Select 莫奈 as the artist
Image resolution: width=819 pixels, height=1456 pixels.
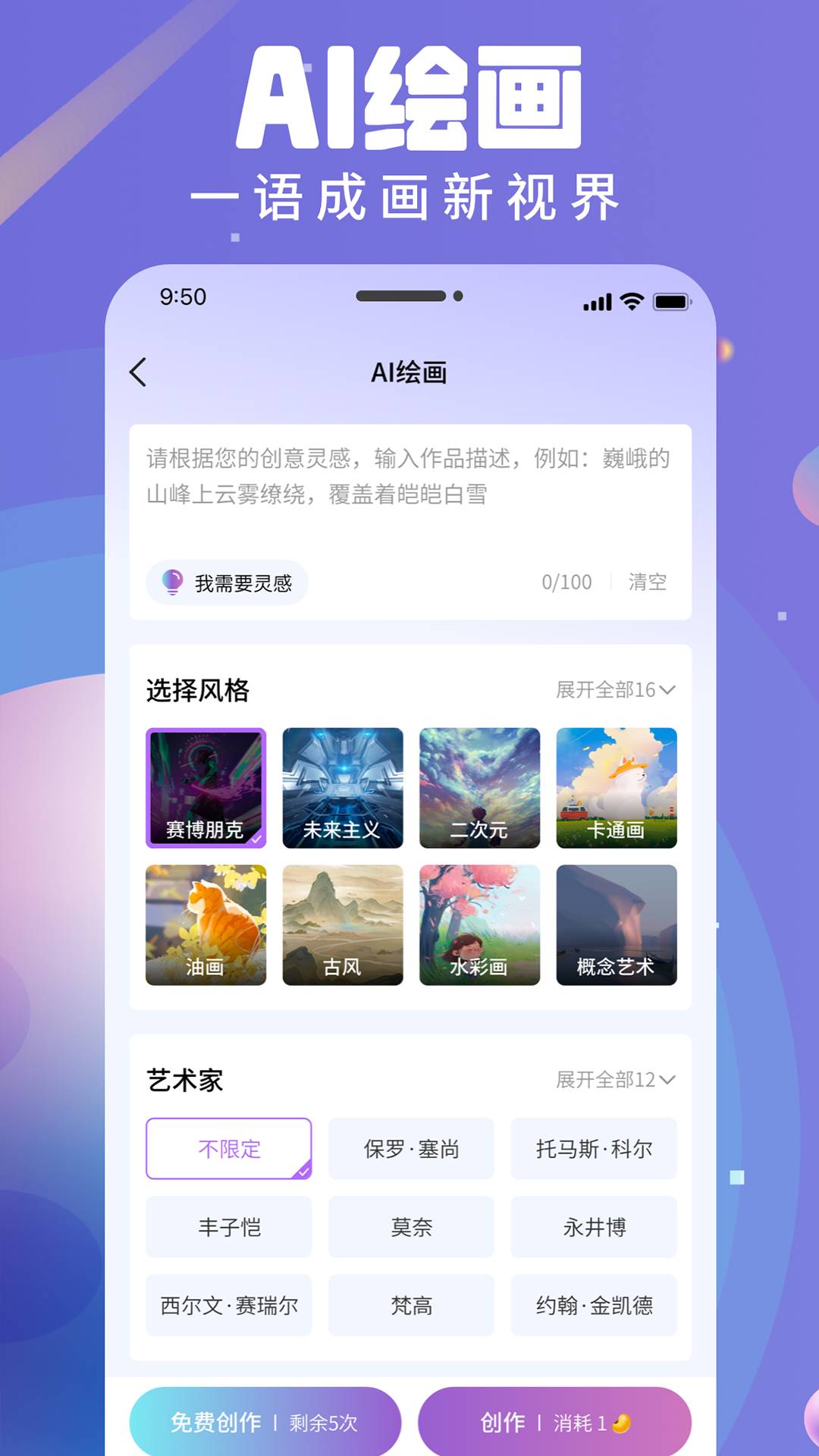pyautogui.click(x=411, y=1226)
